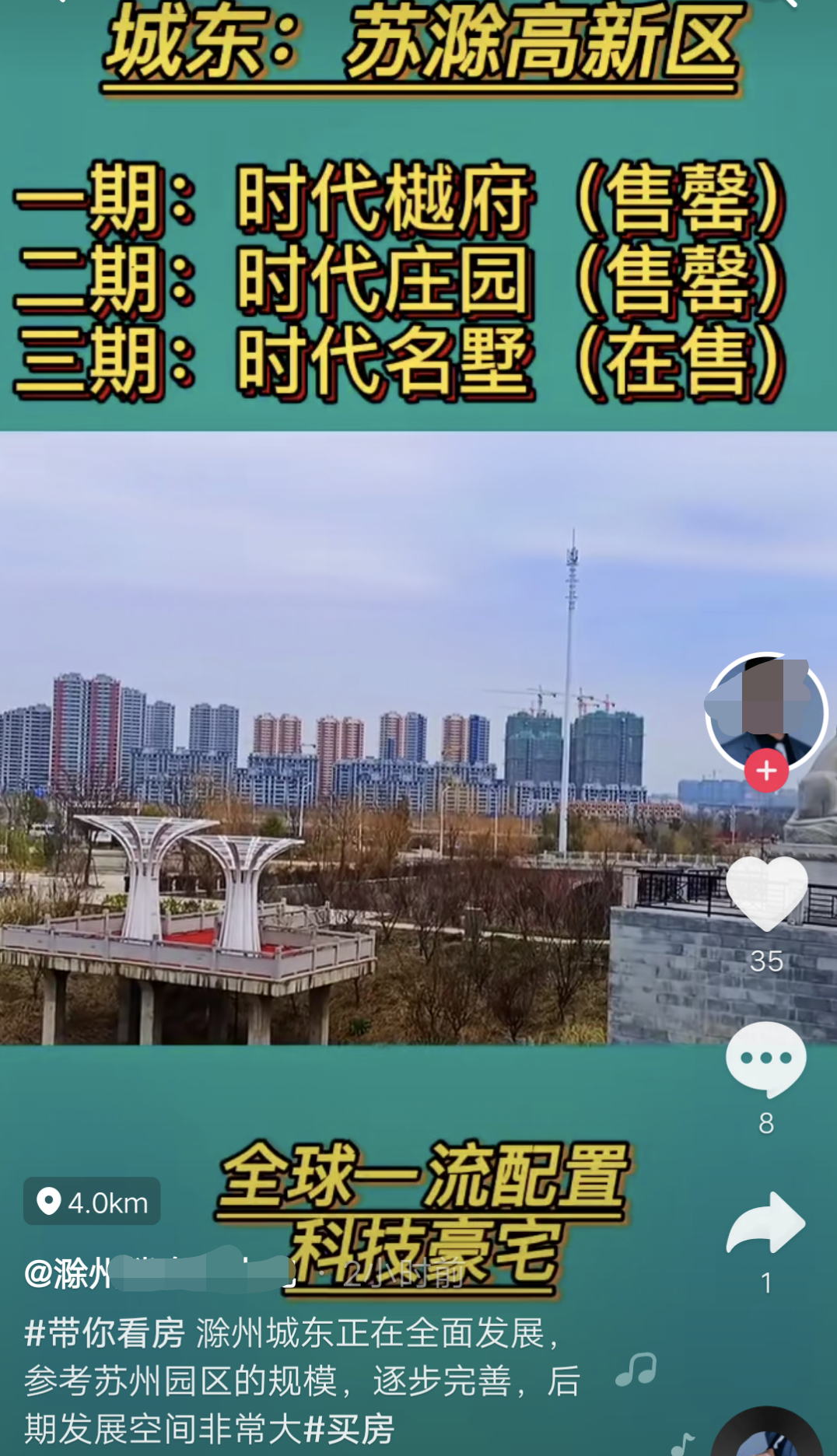Open the #带你看房 hashtag

click(x=104, y=1333)
